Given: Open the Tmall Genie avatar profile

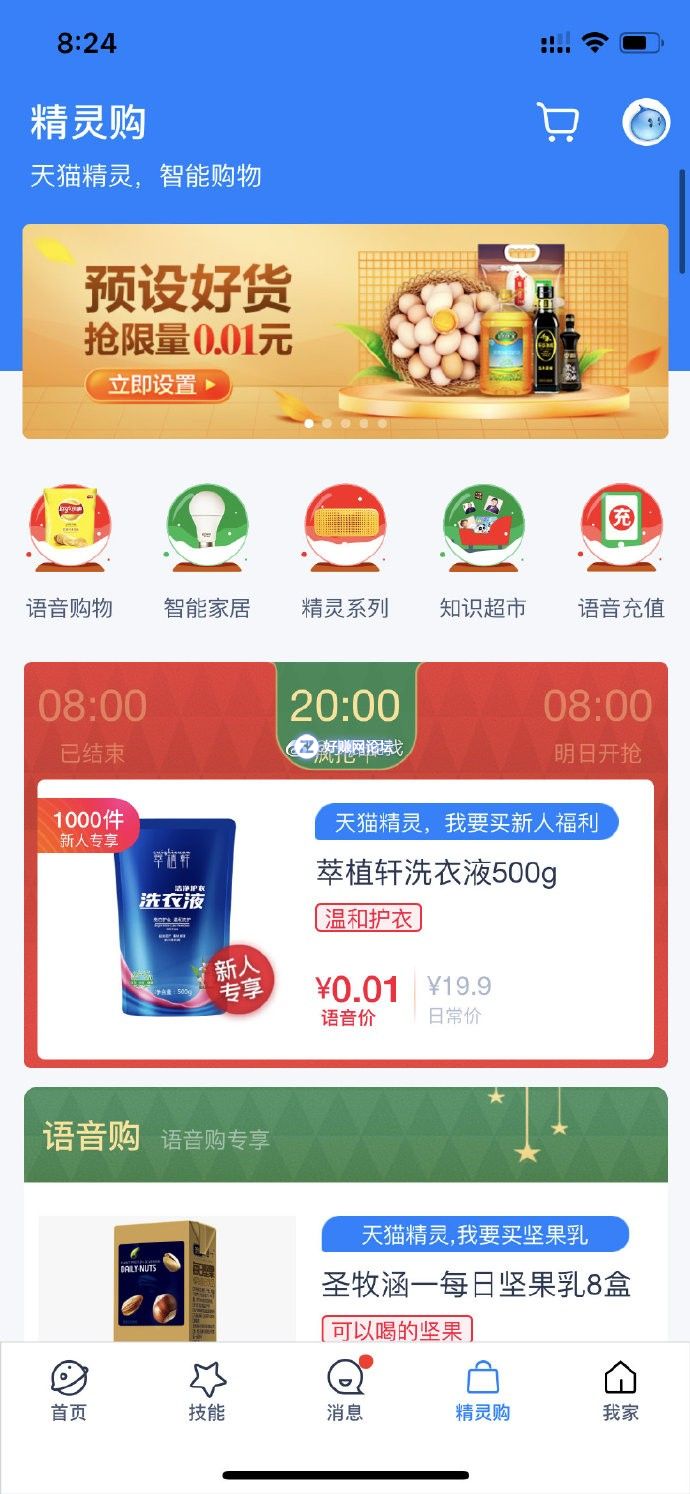Looking at the screenshot, I should tap(645, 123).
